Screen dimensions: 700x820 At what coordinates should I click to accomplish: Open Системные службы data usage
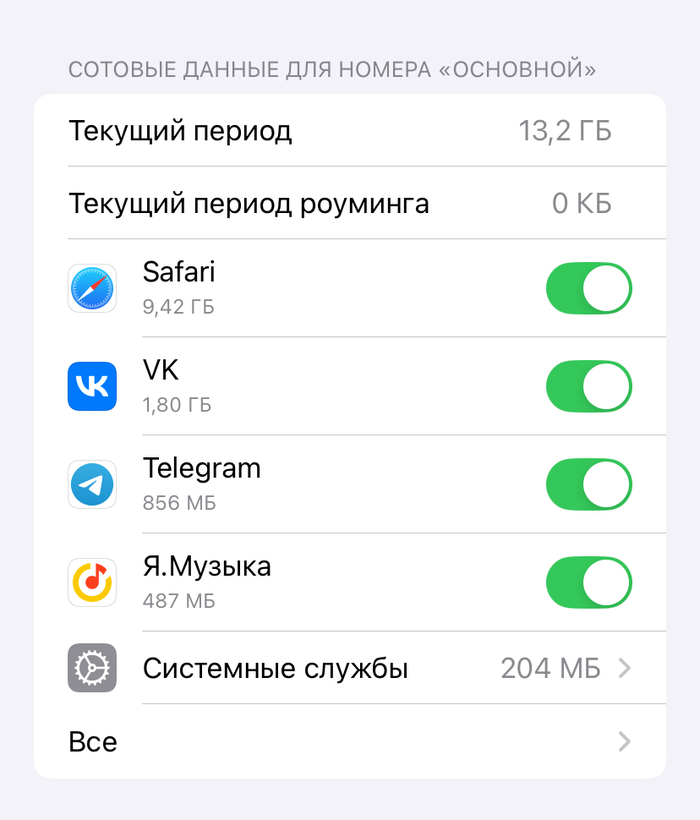[350, 668]
